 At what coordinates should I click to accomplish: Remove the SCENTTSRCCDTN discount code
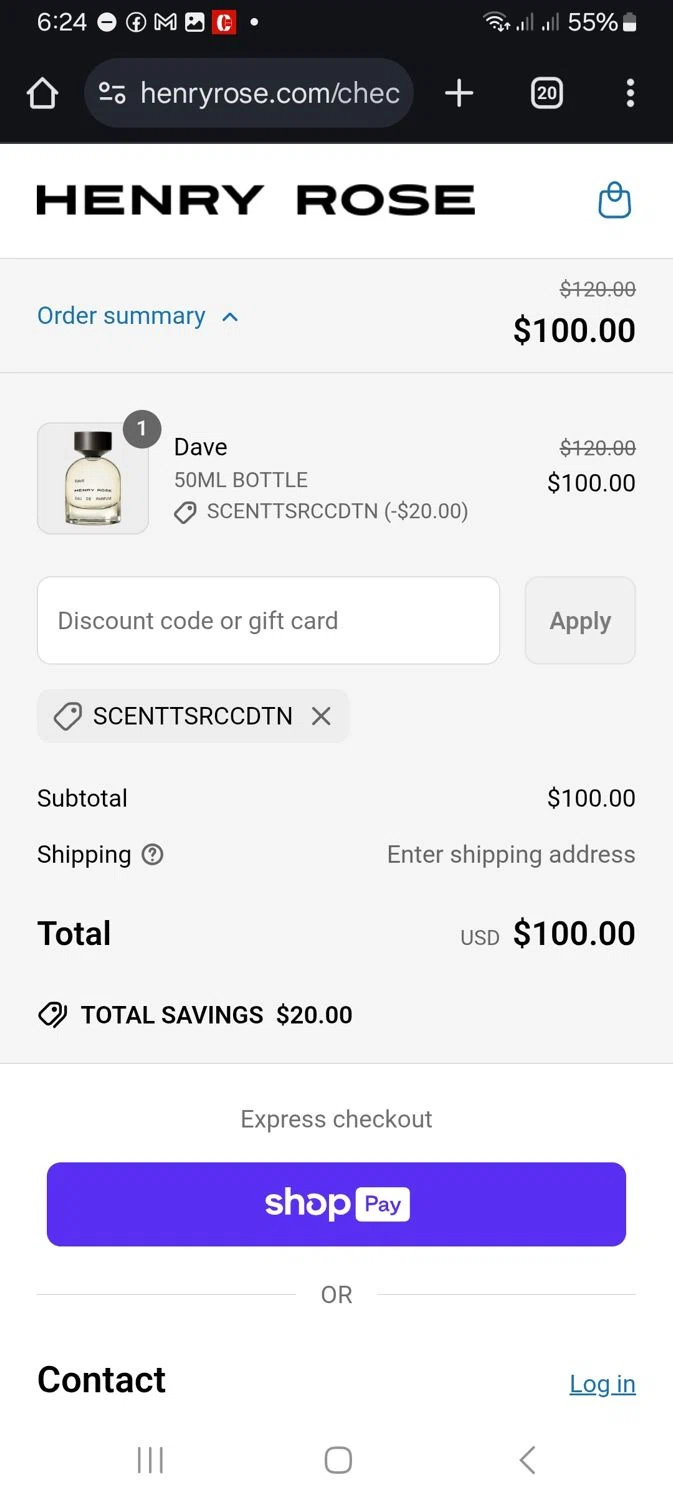[321, 716]
